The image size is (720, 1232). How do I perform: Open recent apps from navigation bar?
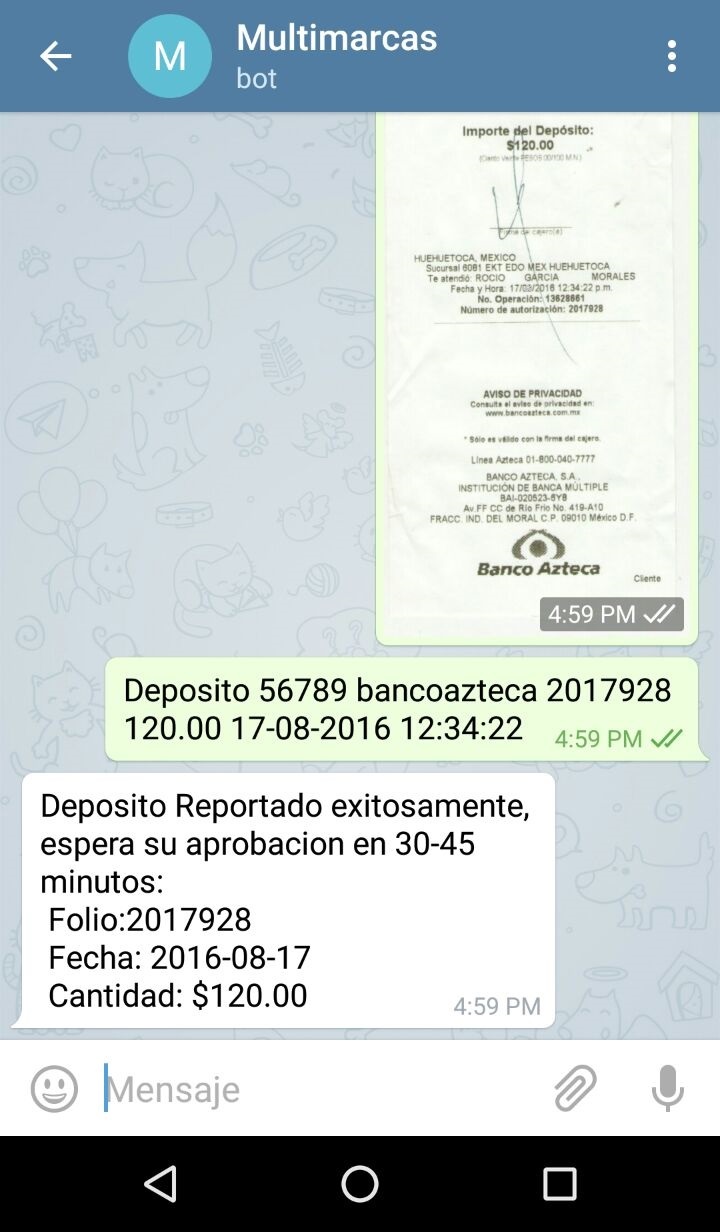pyautogui.click(x=560, y=1184)
